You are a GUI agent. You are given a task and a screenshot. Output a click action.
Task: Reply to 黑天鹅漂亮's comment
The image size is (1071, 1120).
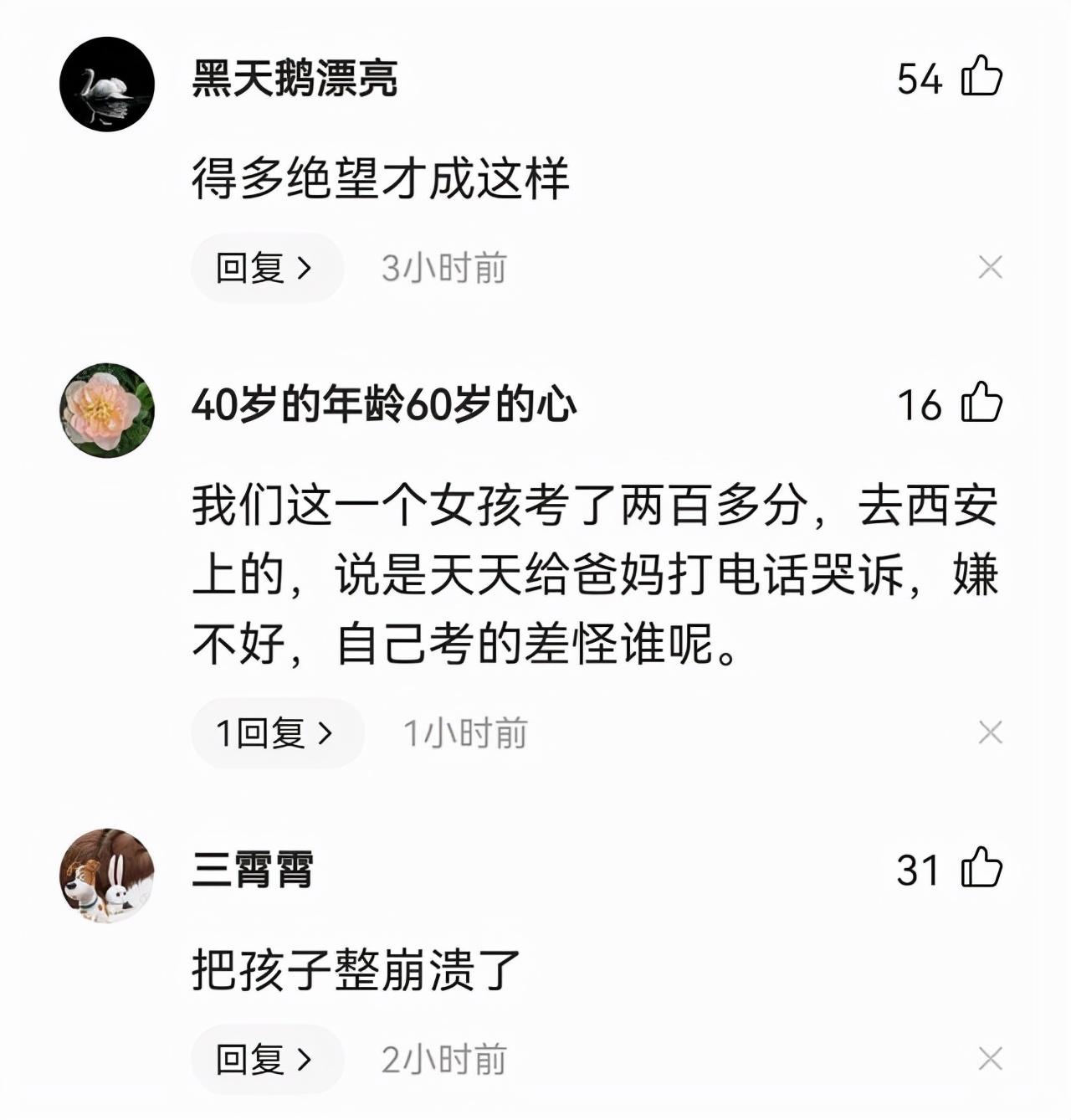267,268
